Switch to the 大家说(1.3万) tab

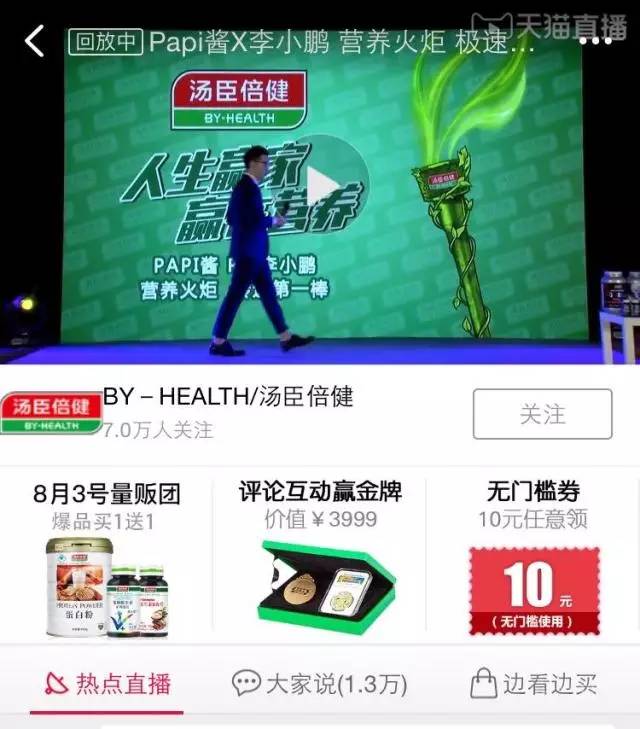coord(320,684)
